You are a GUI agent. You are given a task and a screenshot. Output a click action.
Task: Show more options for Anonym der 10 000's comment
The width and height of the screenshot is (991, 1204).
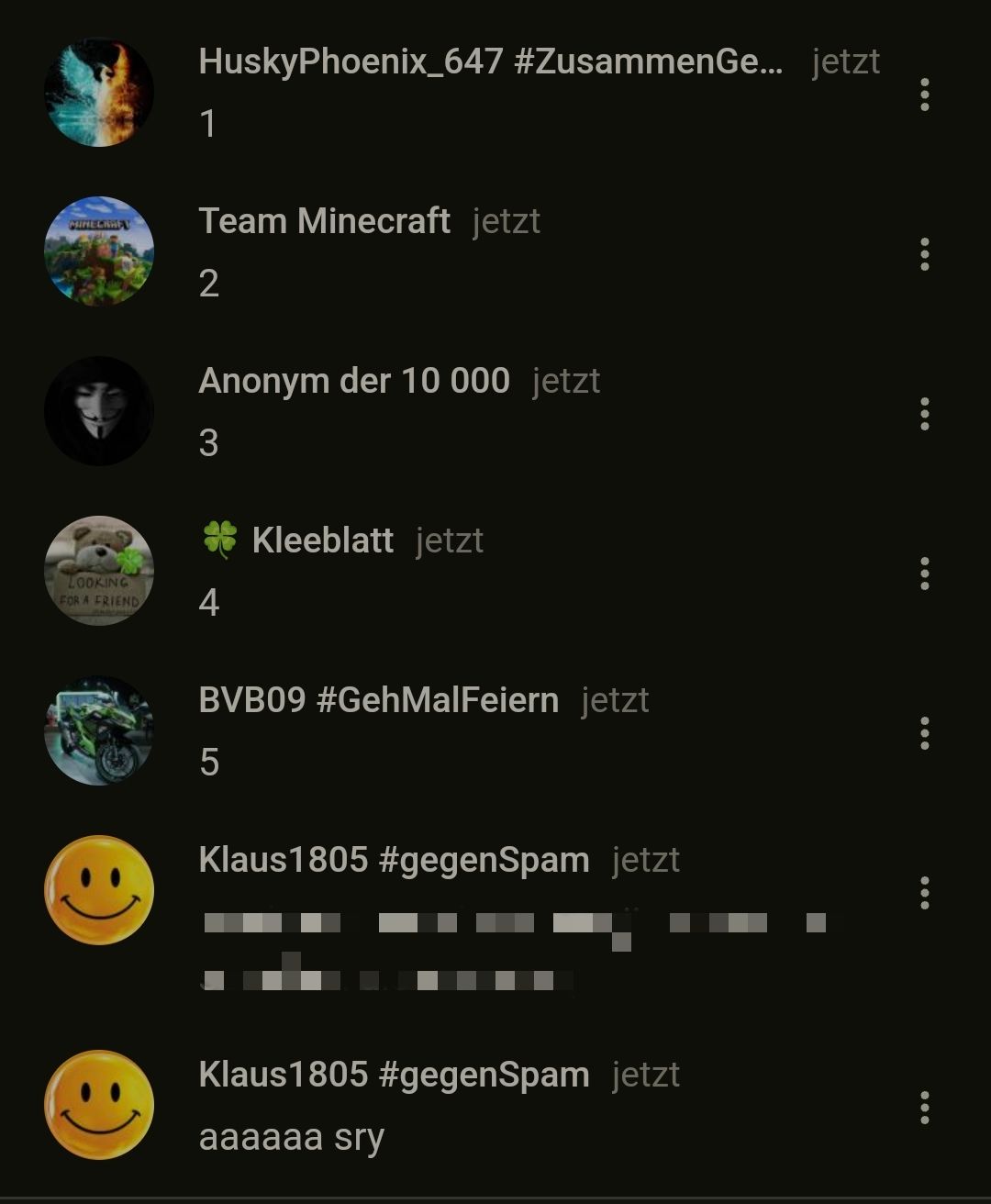coord(924,414)
